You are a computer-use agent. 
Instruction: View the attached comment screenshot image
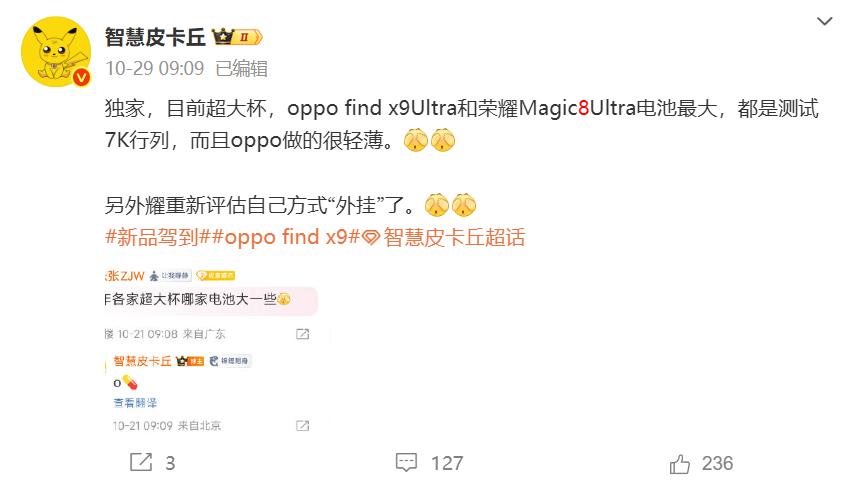click(x=212, y=351)
